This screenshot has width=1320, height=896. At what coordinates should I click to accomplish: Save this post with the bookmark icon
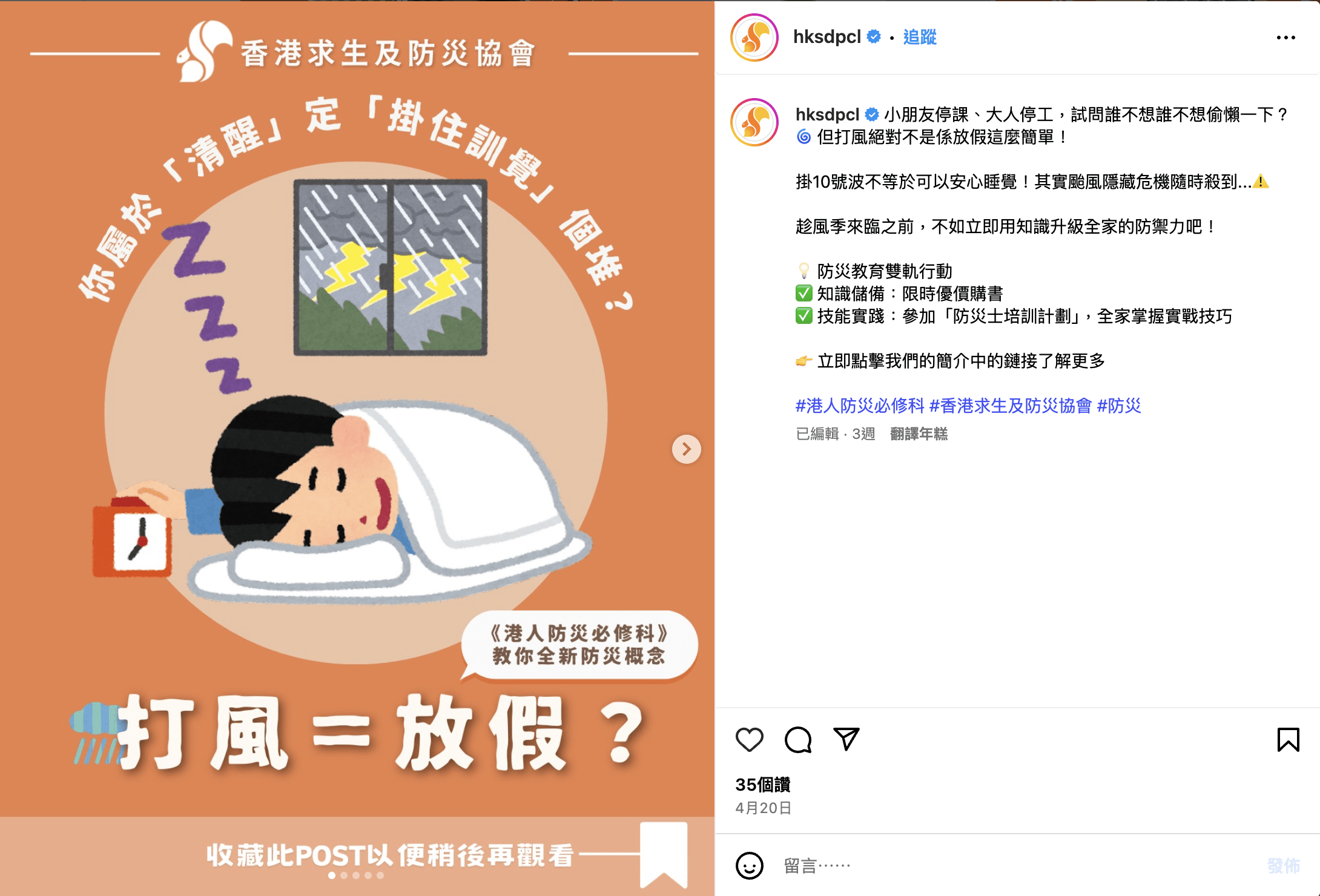coord(1288,739)
